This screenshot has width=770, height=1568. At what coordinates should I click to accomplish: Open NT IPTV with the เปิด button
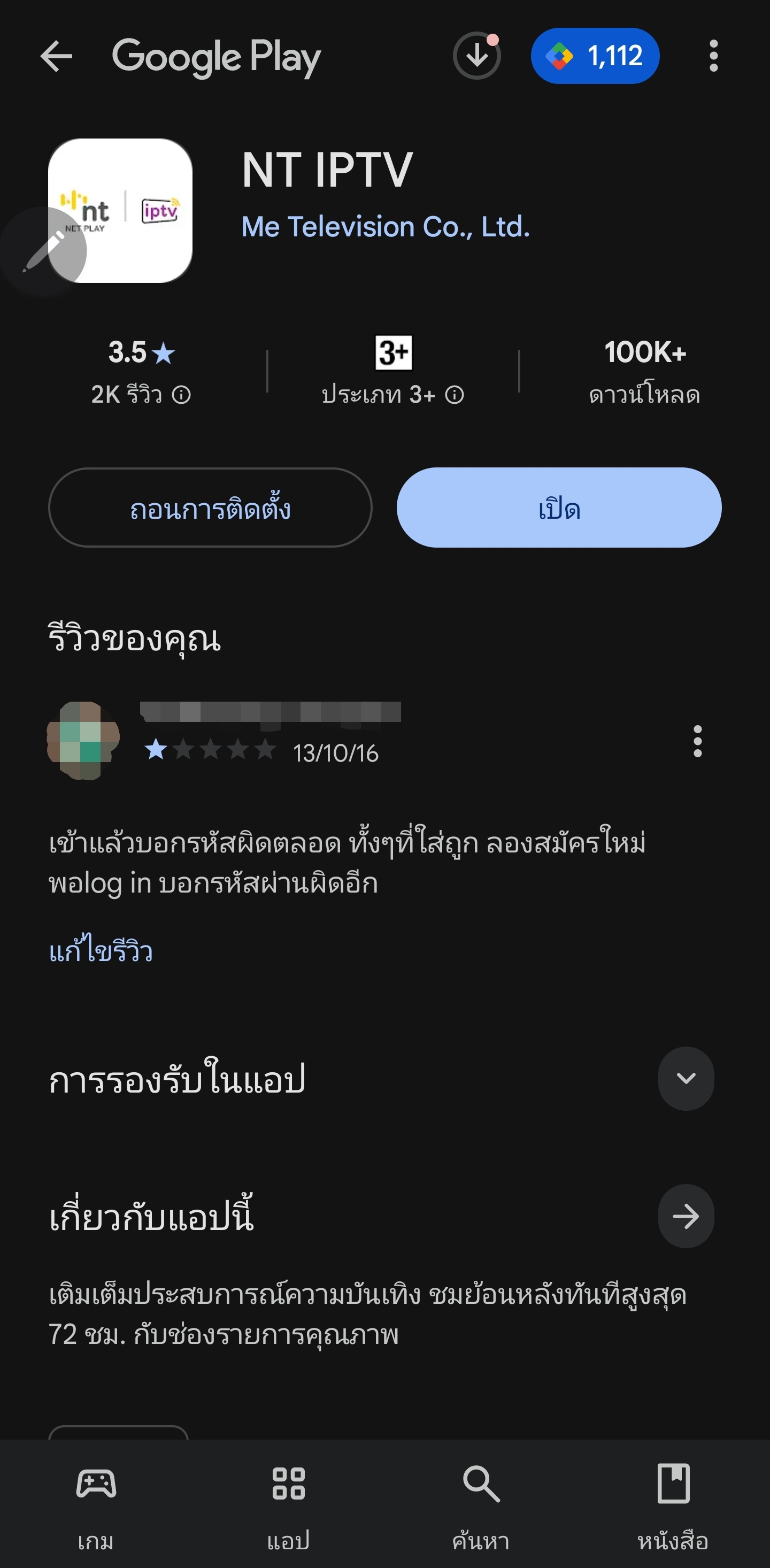(559, 508)
